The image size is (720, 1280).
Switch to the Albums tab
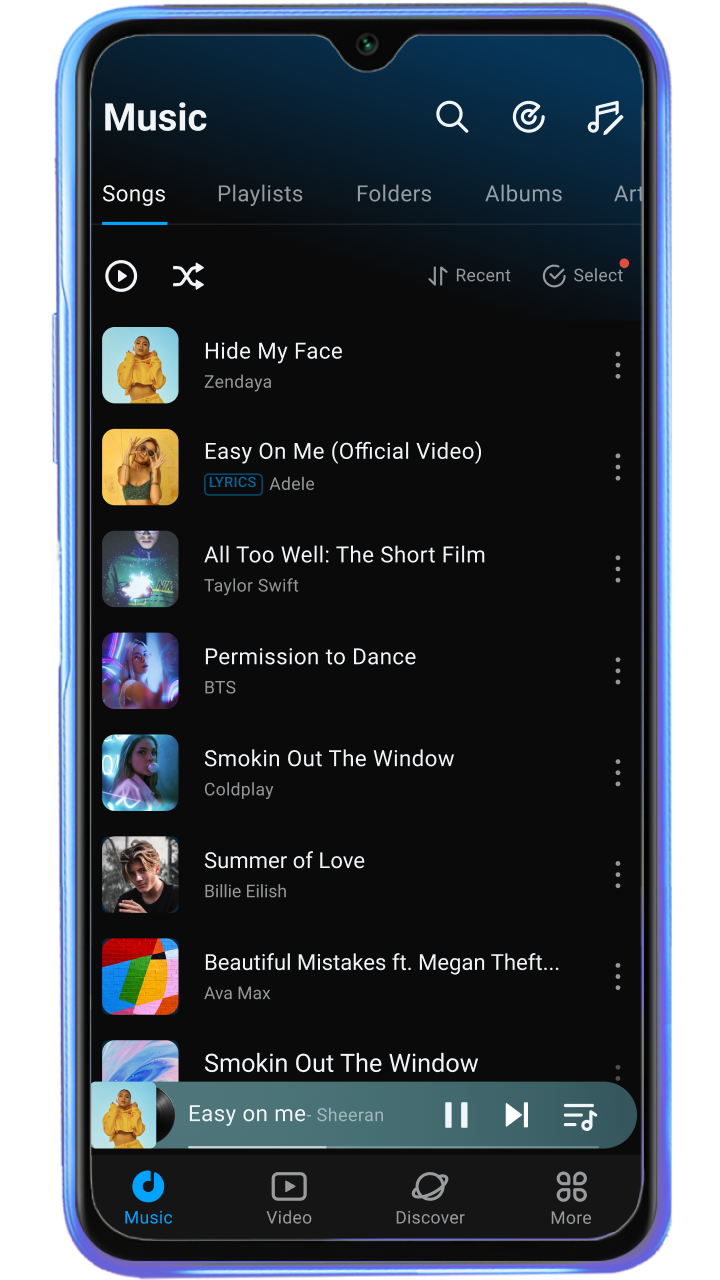(x=524, y=194)
